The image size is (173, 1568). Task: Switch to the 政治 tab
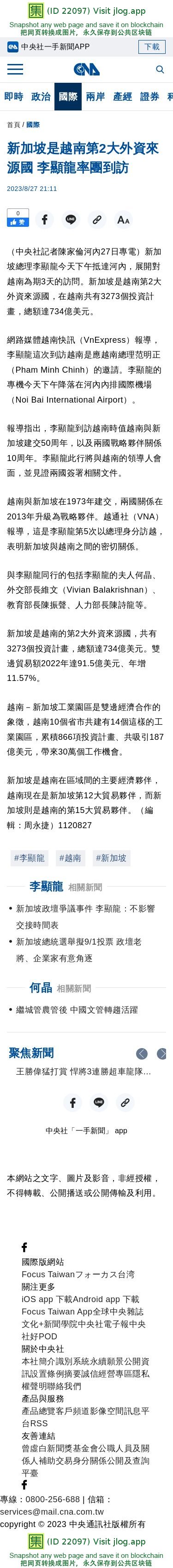click(x=41, y=97)
